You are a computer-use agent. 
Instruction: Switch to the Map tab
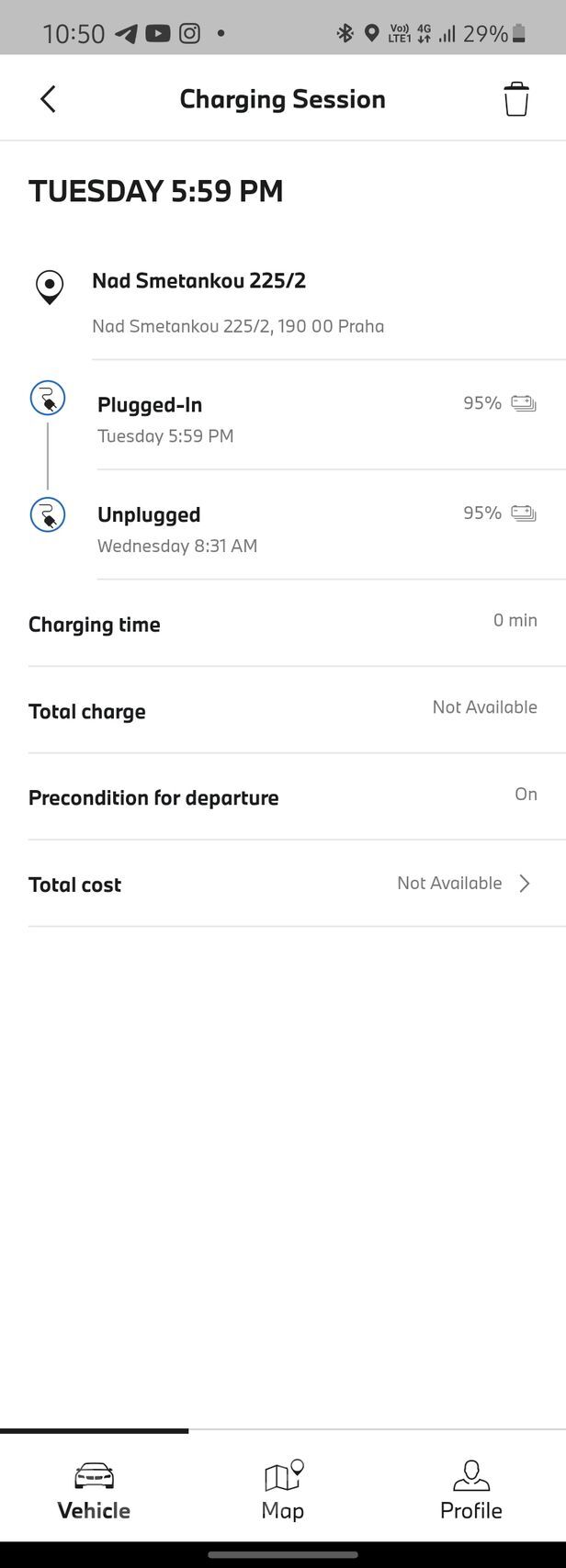click(283, 1490)
